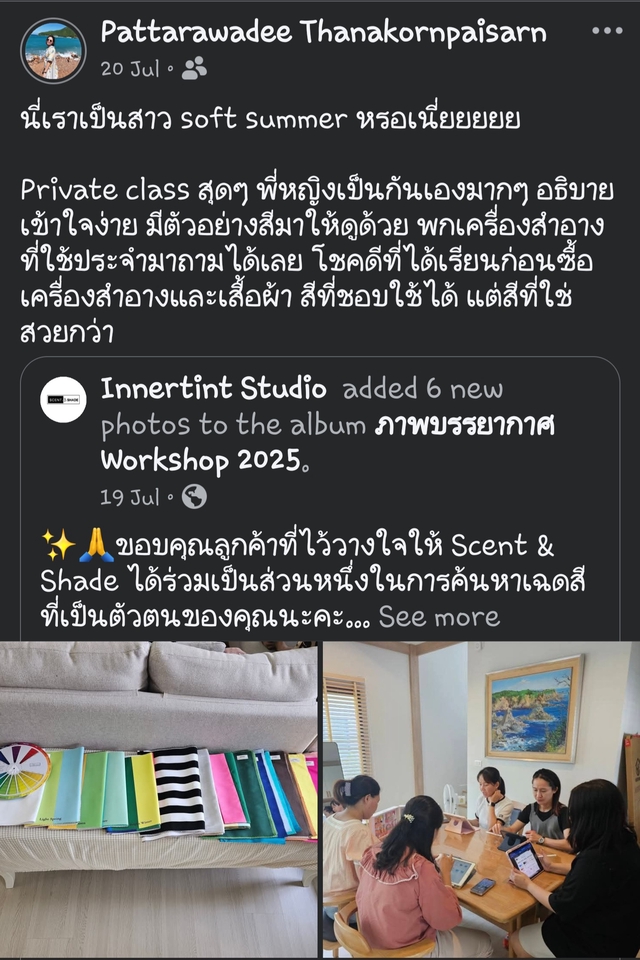Open the three-dot menu on Pattarawadee's post
This screenshot has width=640, height=960.
click(x=607, y=31)
